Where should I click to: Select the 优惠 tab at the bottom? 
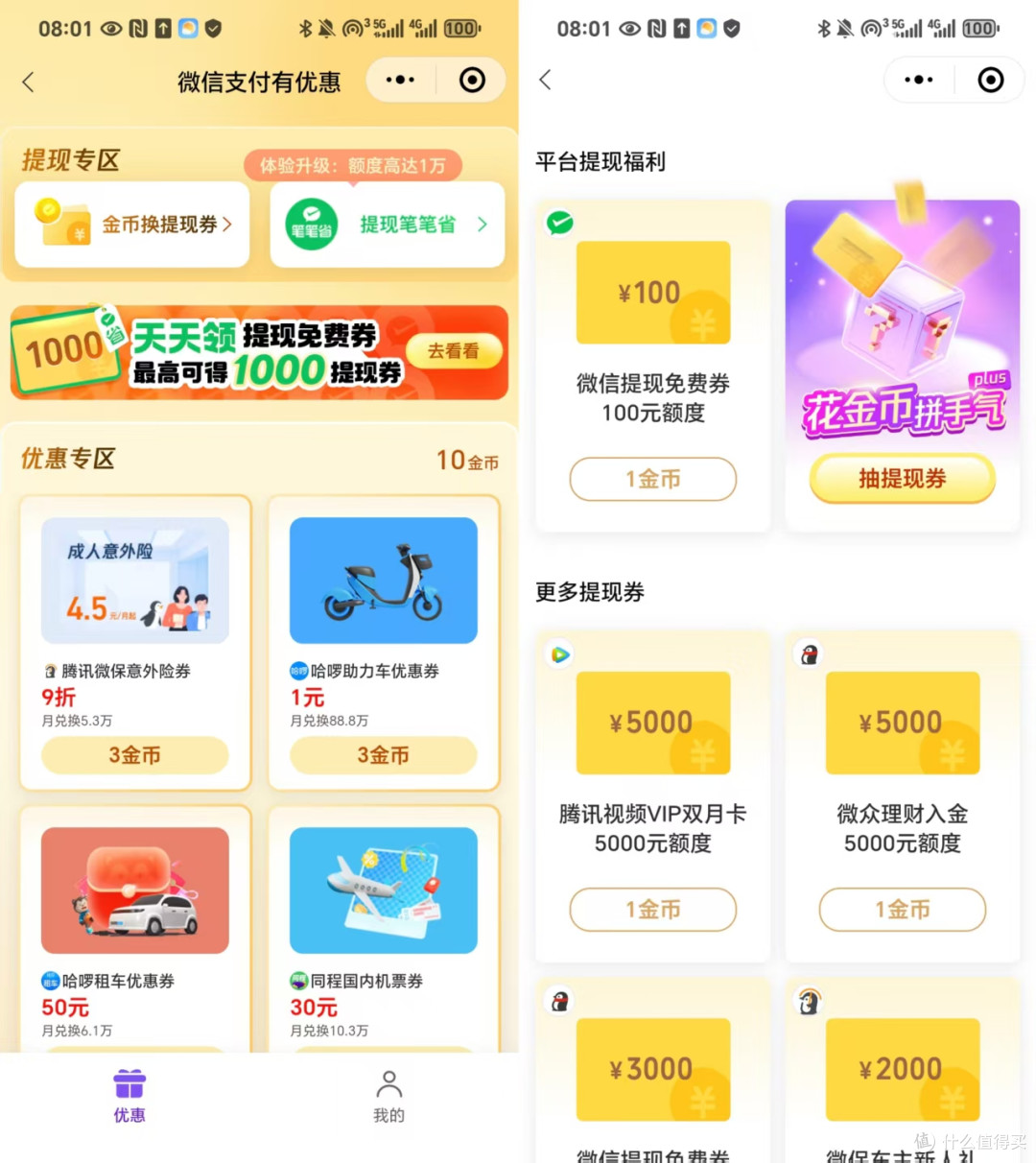pyautogui.click(x=129, y=1094)
